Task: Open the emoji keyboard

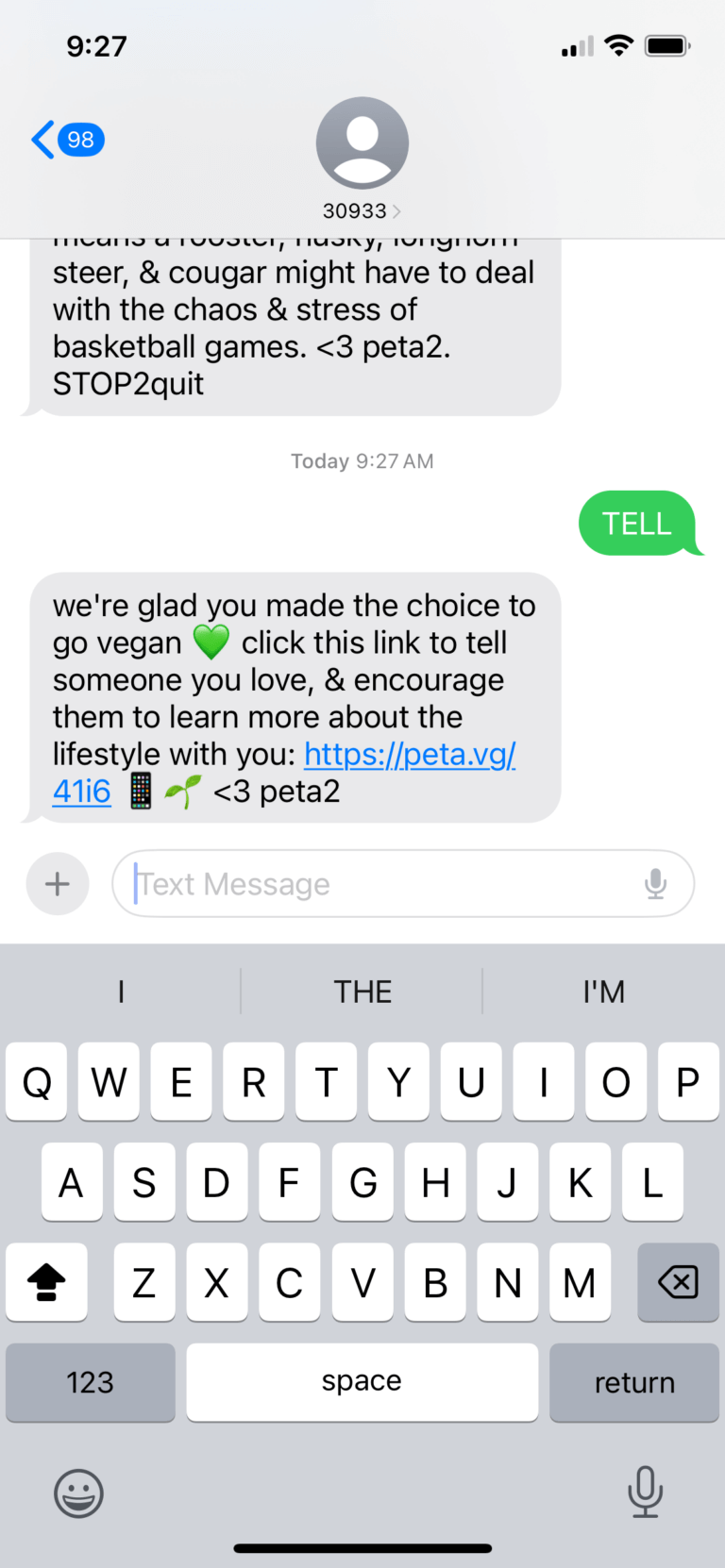Action: [79, 1493]
